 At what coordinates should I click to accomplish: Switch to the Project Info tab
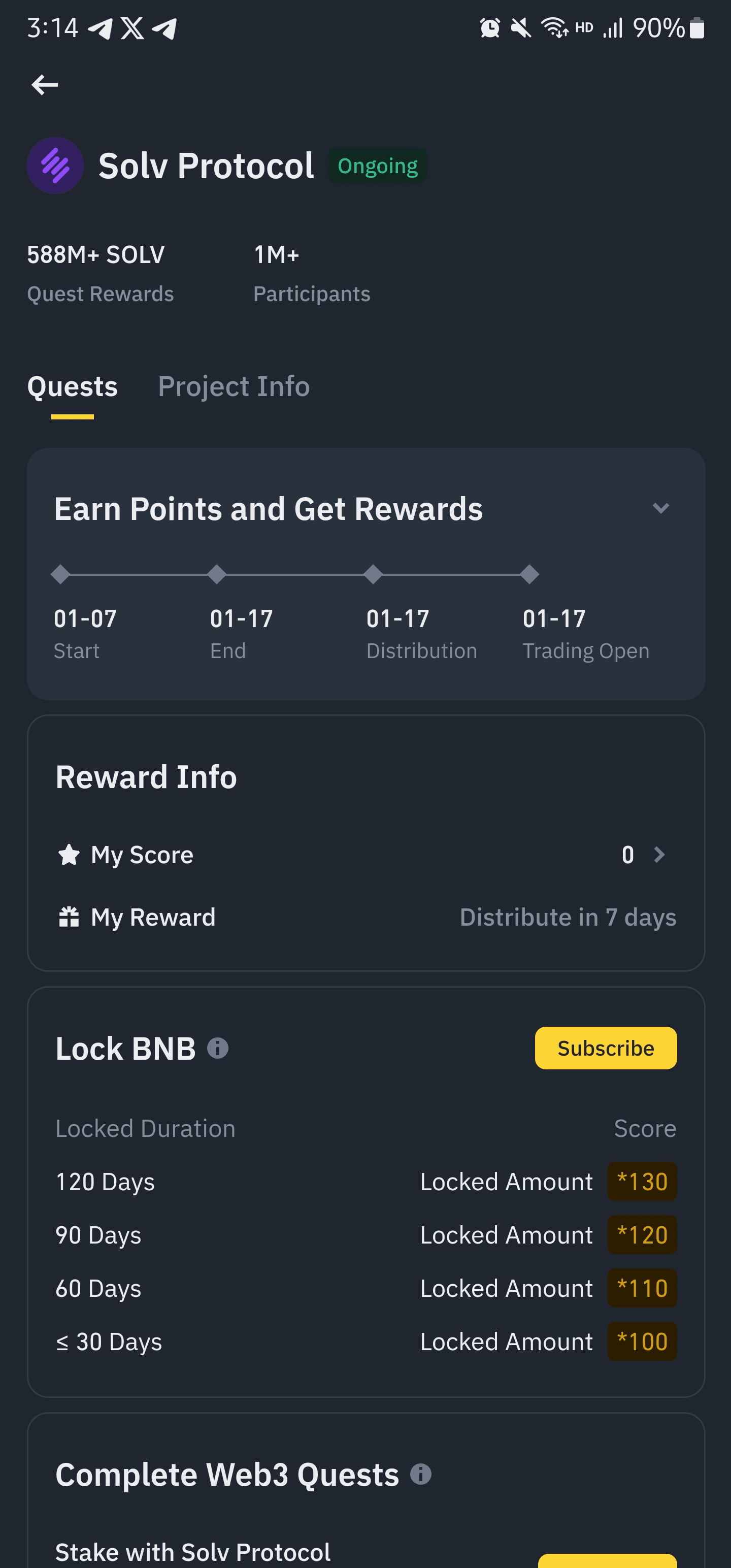coord(234,386)
